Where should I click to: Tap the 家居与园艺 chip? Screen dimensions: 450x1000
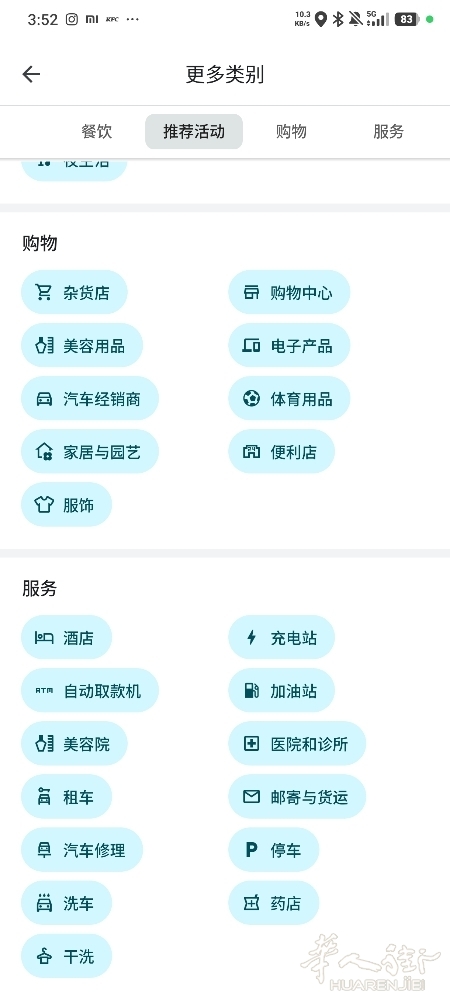click(x=90, y=451)
